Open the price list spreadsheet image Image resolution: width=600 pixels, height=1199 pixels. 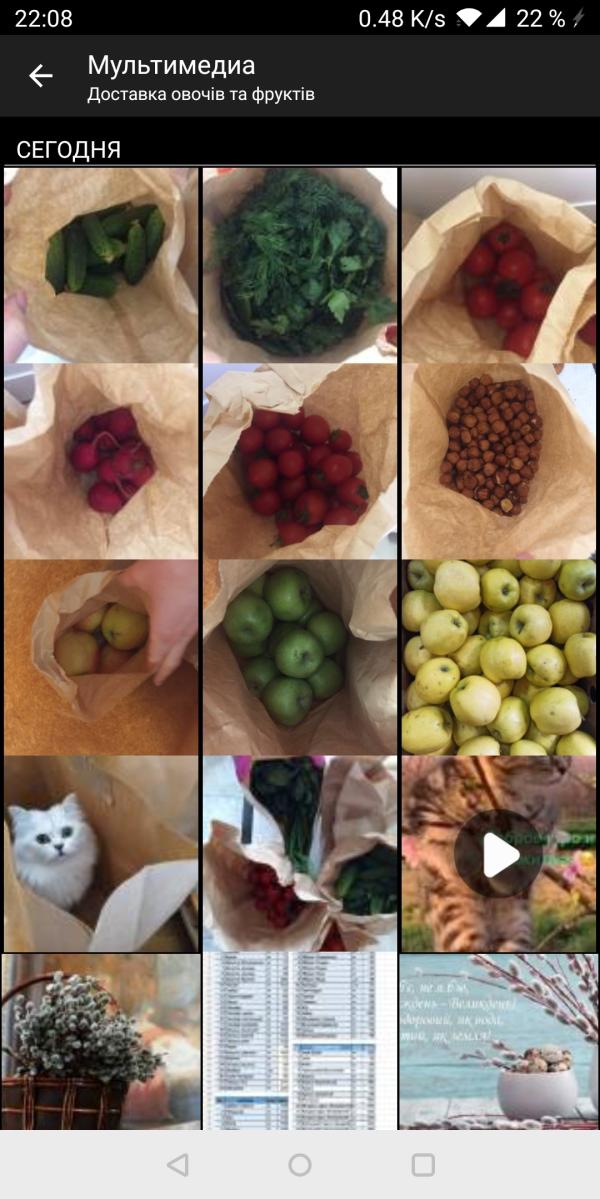pos(300,1041)
